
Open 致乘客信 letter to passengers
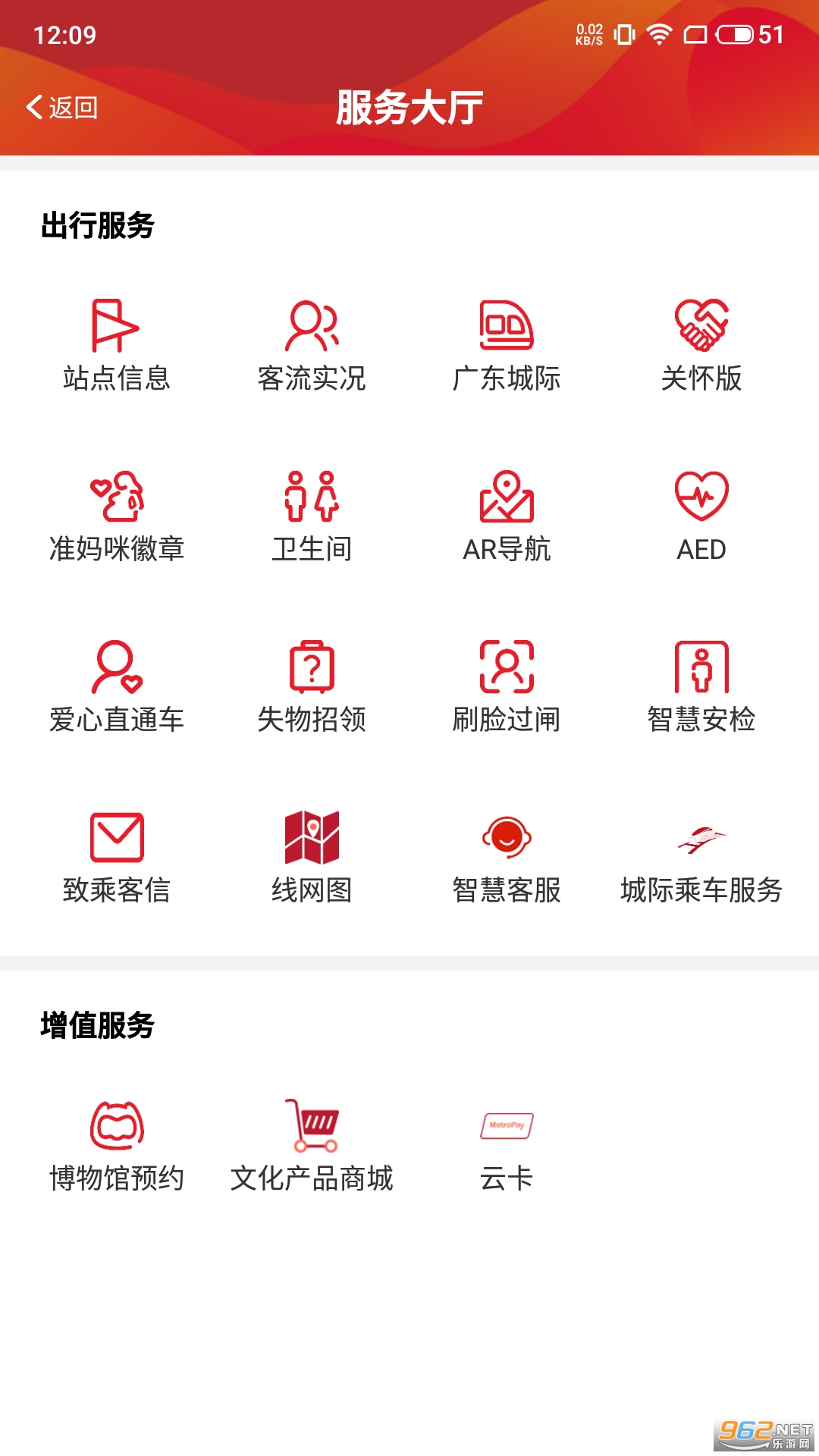tap(117, 858)
